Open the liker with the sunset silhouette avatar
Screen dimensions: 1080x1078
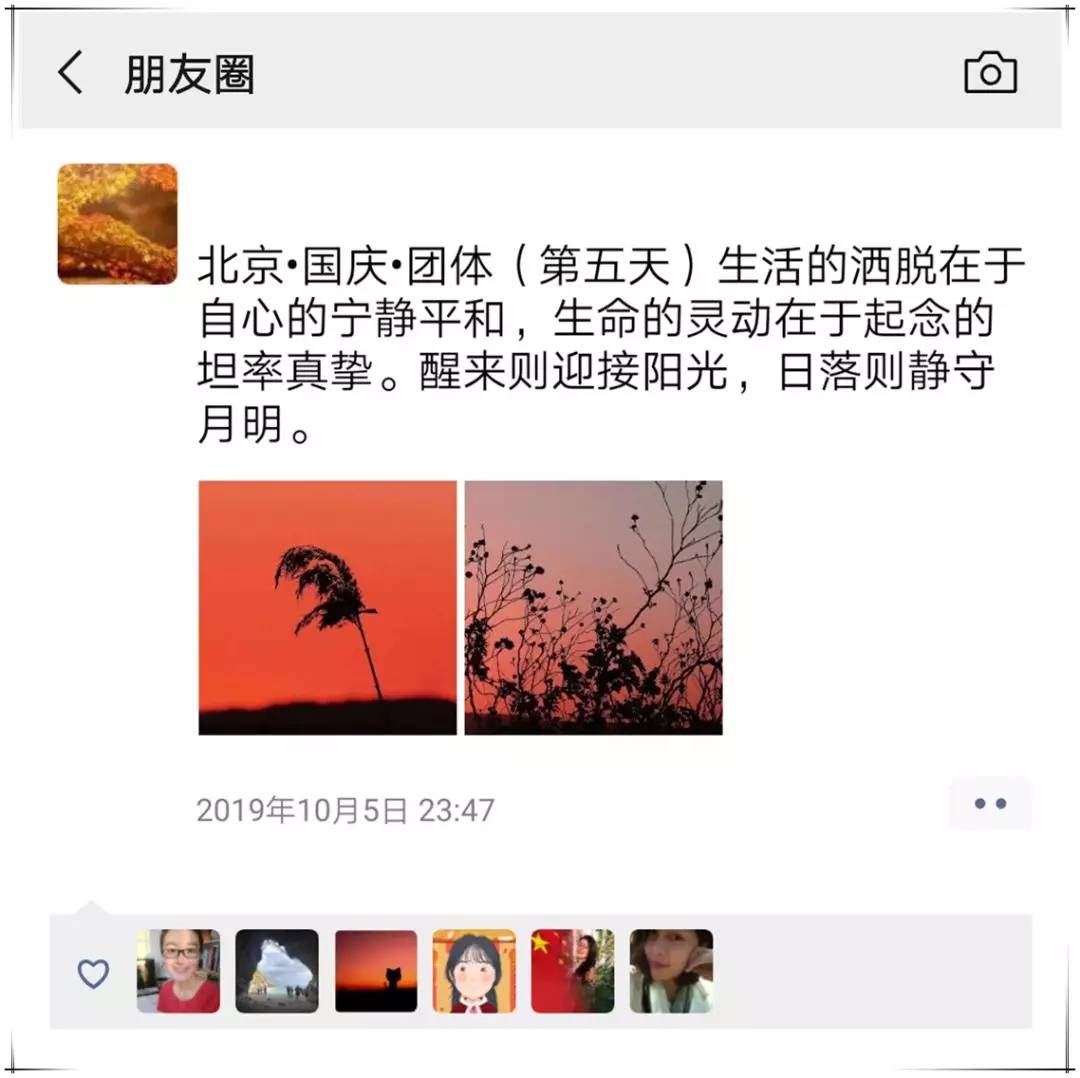click(x=376, y=971)
